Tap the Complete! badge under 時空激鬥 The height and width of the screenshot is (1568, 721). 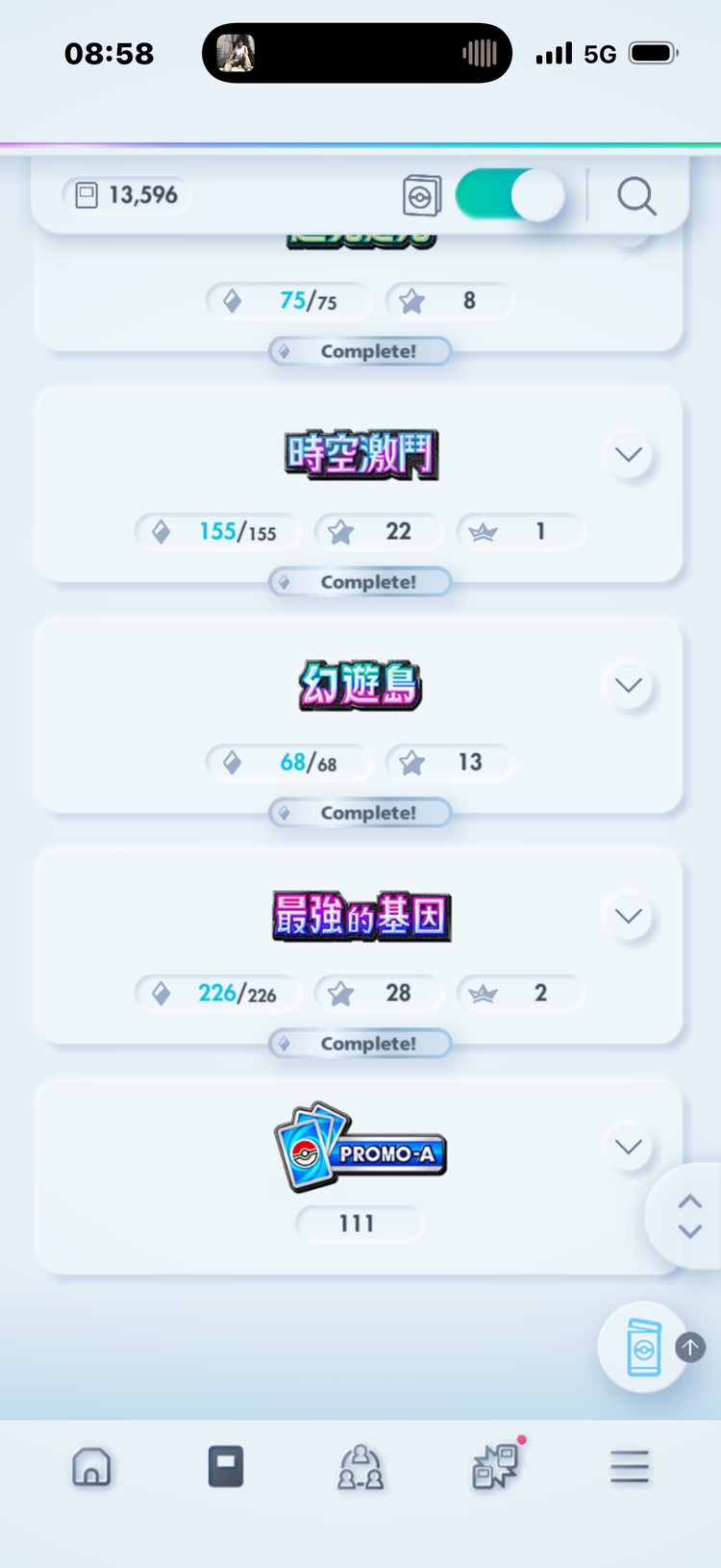click(360, 581)
